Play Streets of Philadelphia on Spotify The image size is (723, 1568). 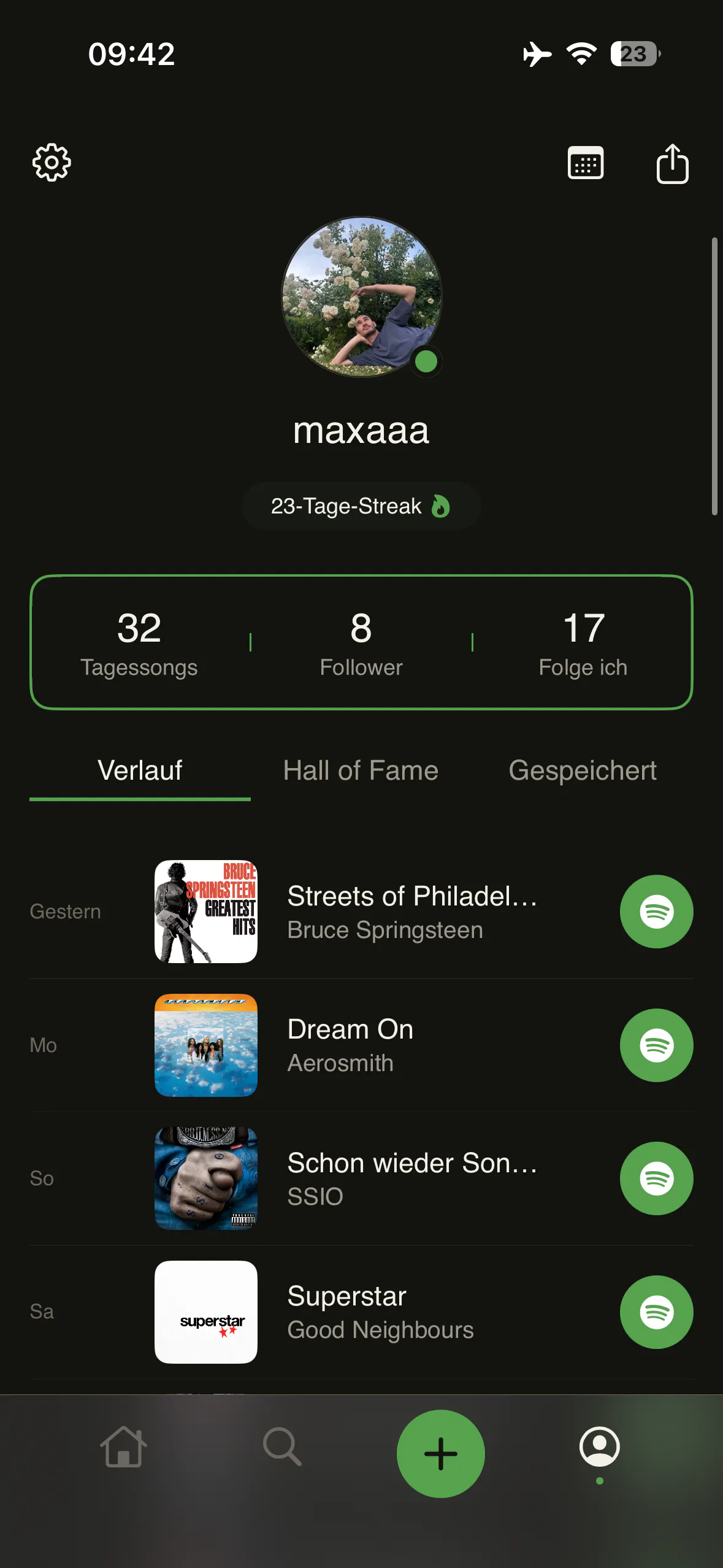coord(657,912)
